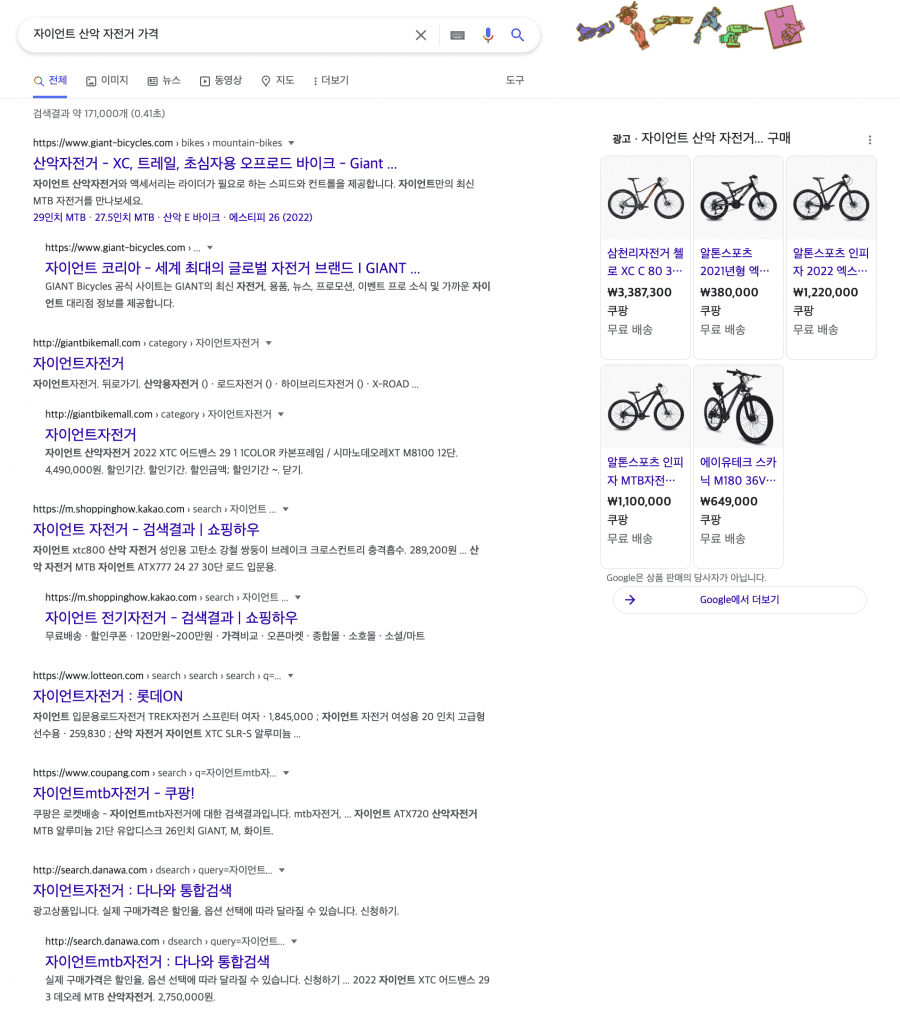Viewport: 900px width, 1024px height.
Task: Open the on-screen keyboard input tool
Action: (457, 35)
